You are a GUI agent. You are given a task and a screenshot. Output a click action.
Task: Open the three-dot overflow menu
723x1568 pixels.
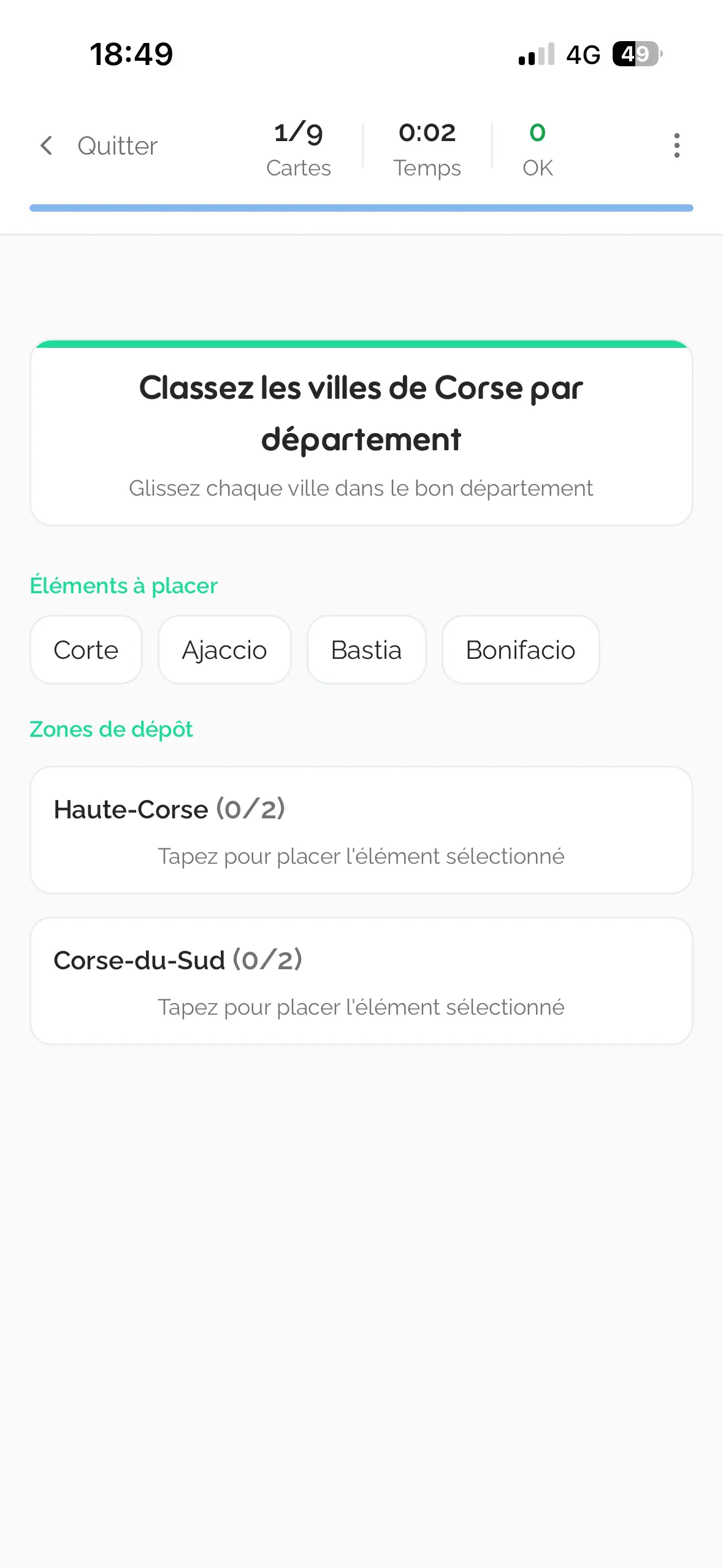tap(676, 146)
